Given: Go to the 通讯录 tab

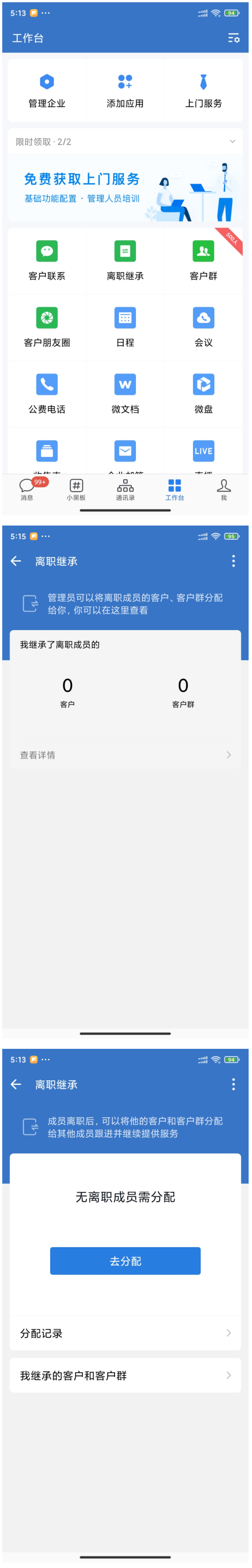Looking at the screenshot, I should click(125, 489).
